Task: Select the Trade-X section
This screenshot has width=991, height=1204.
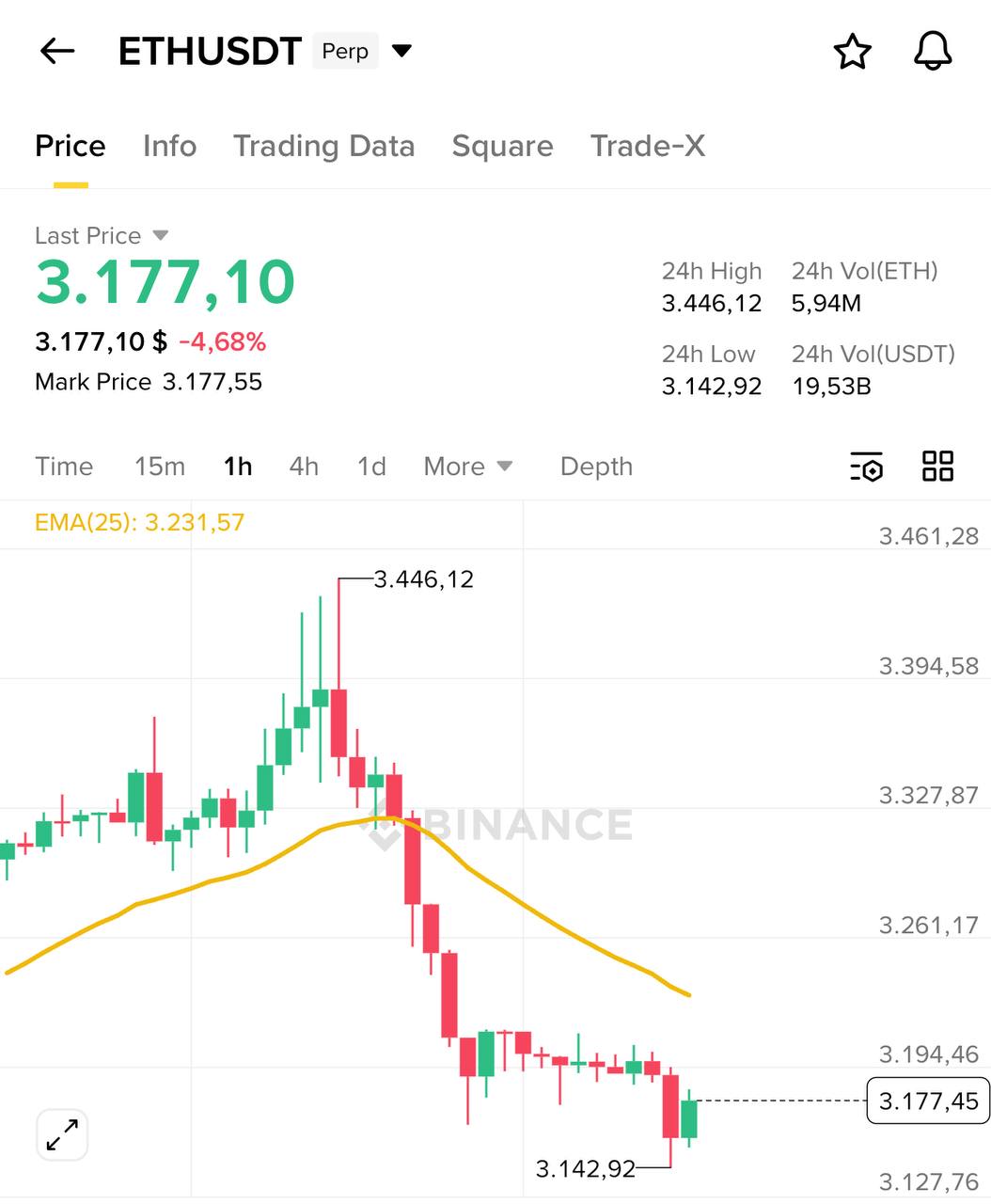Action: (647, 147)
